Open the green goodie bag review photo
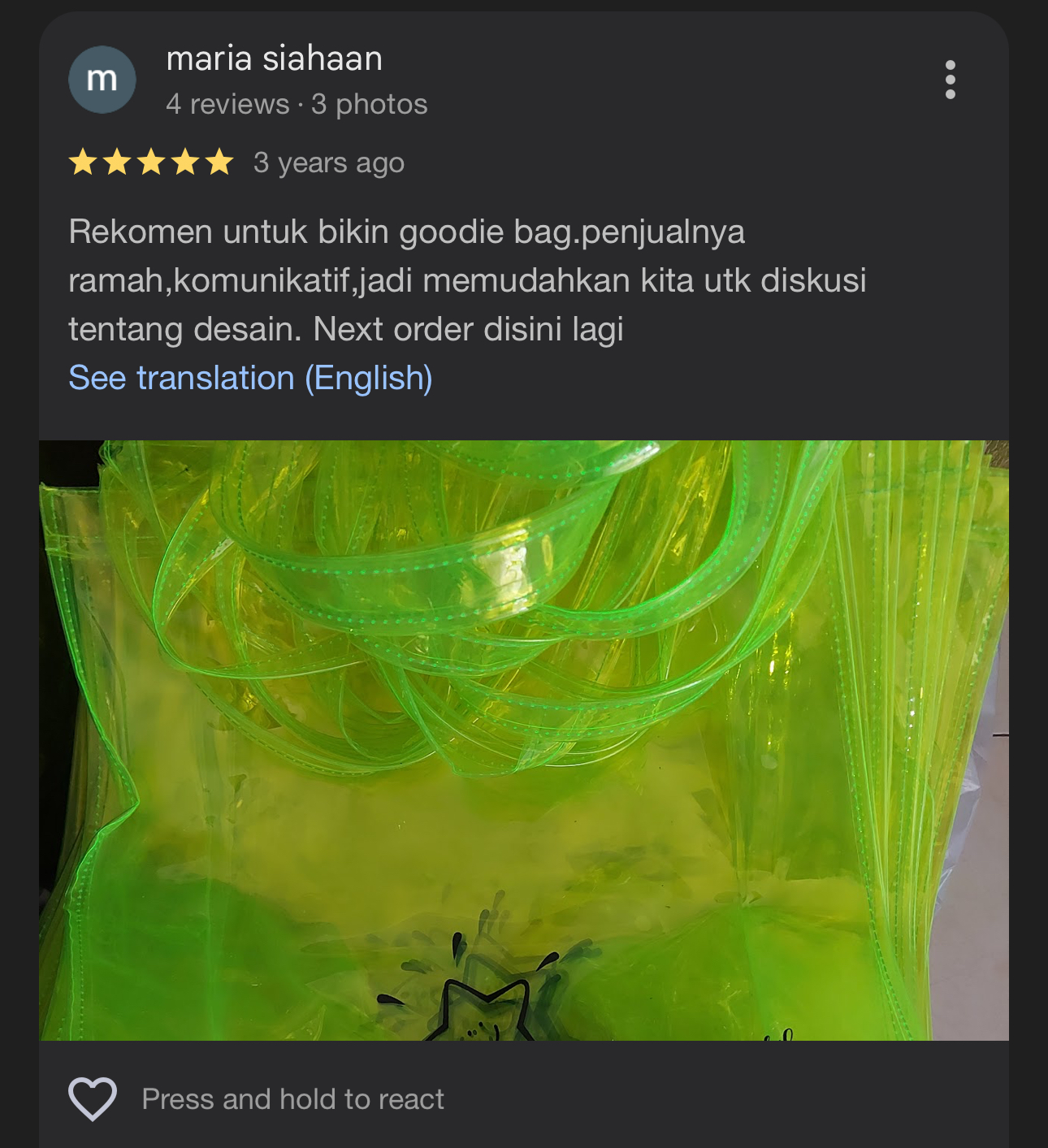Viewport: 1048px width, 1148px height. [x=524, y=739]
